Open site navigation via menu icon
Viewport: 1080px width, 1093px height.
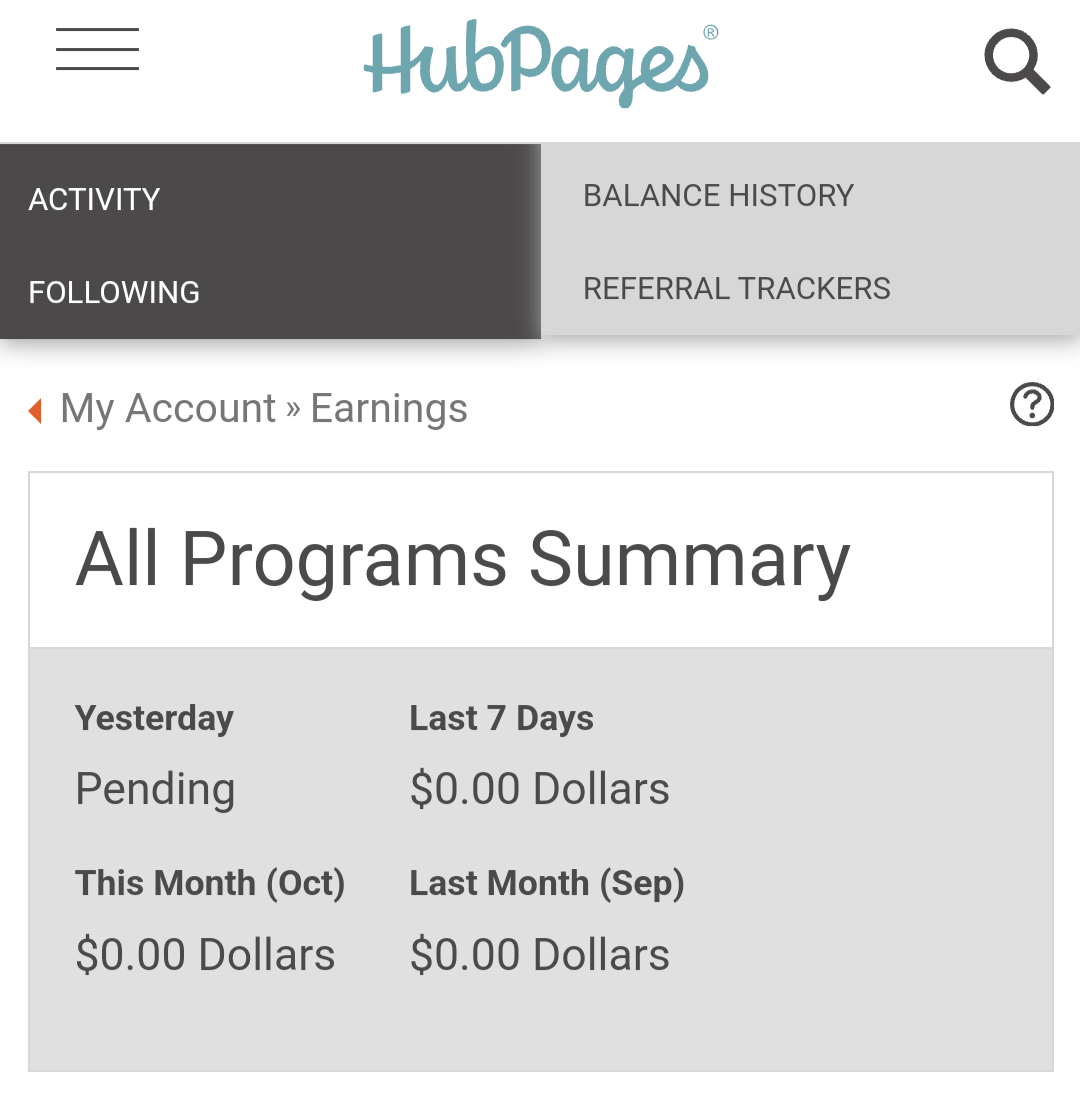[97, 49]
